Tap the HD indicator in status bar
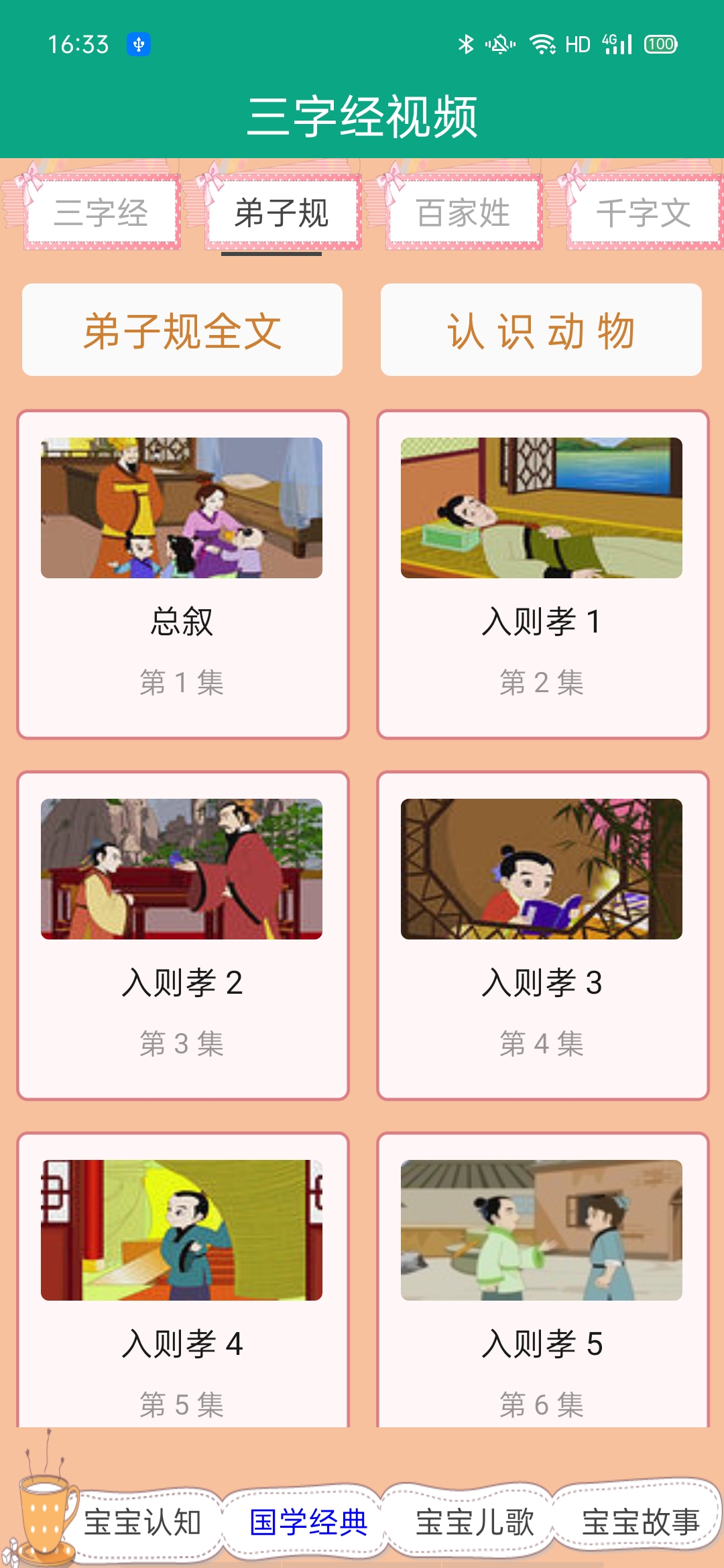This screenshot has width=724, height=1568. coord(577,43)
